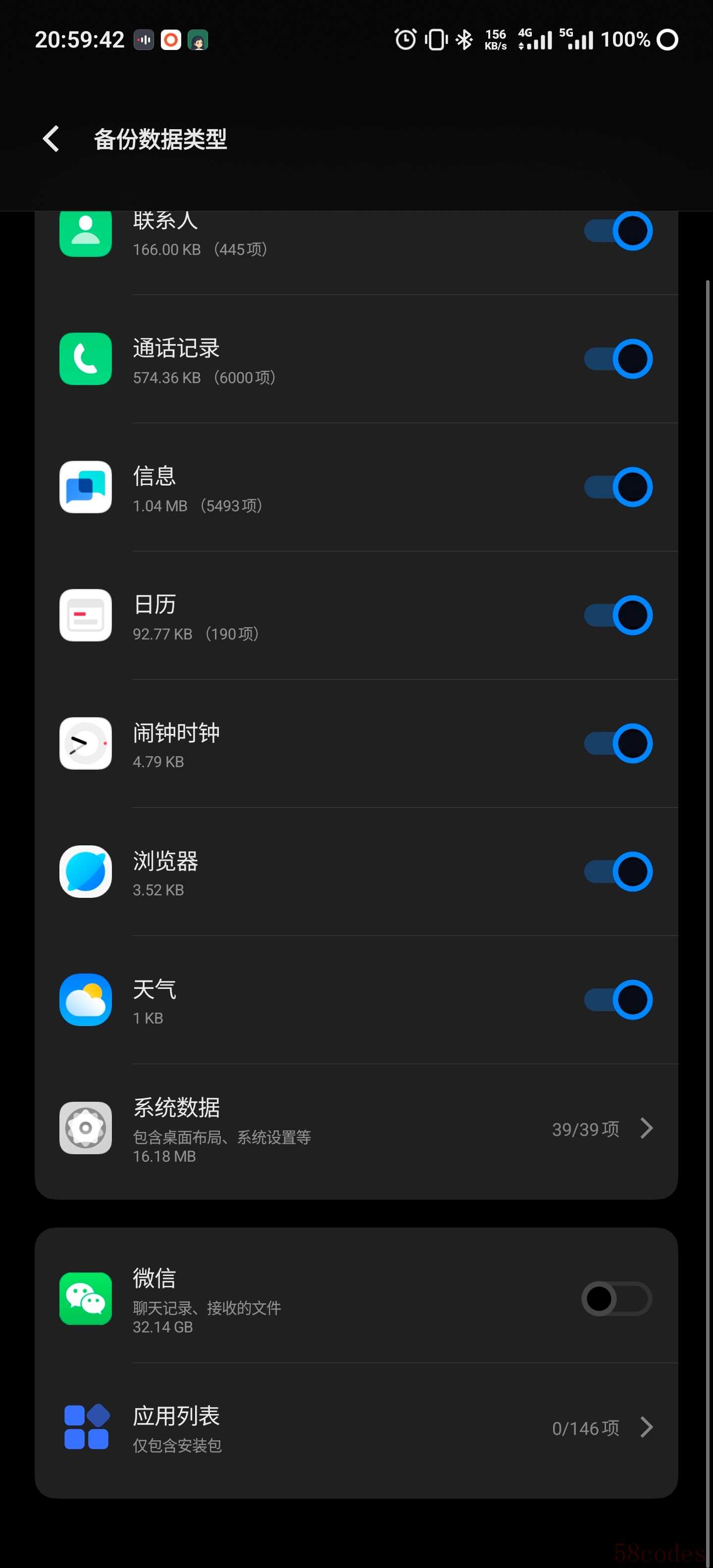Toggle the 天气 backup switch
713x1568 pixels.
point(618,999)
